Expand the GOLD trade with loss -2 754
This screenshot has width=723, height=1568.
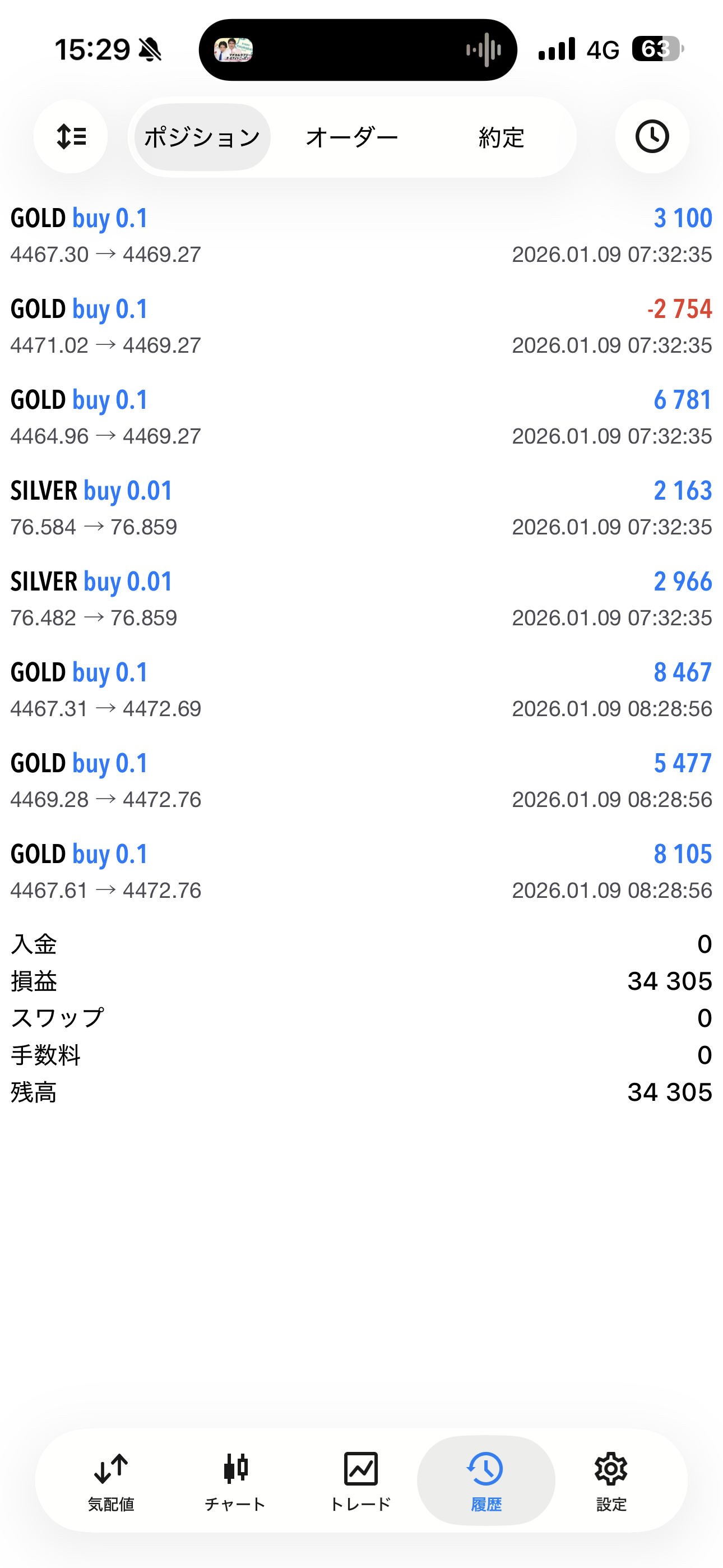(361, 326)
